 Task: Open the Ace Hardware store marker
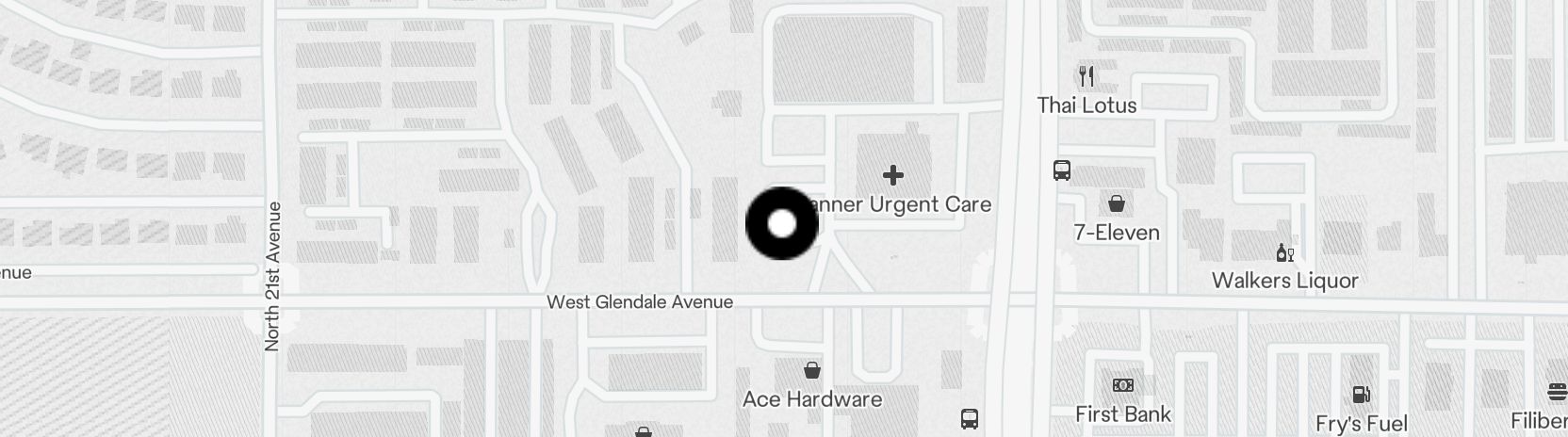click(x=811, y=370)
